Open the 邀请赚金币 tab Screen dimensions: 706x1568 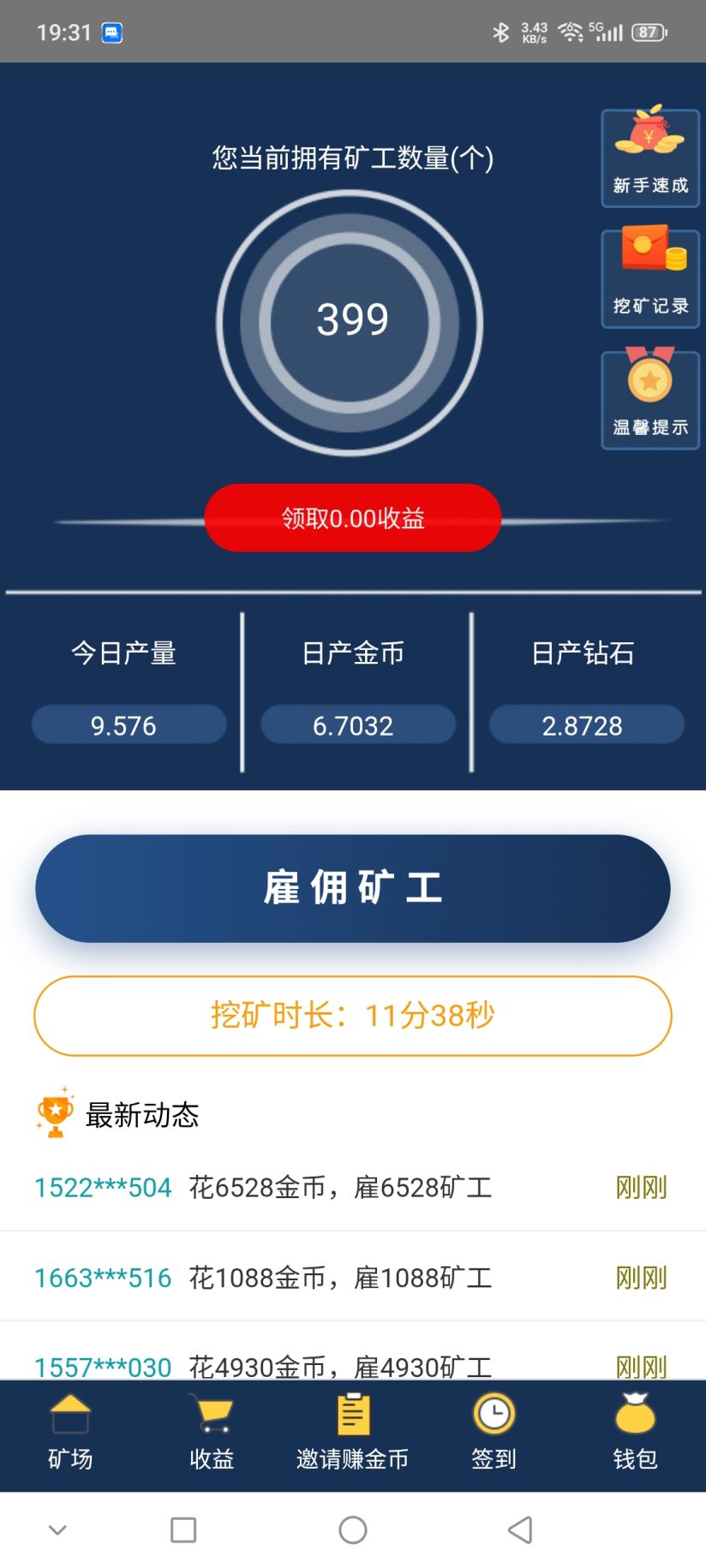point(352,1434)
